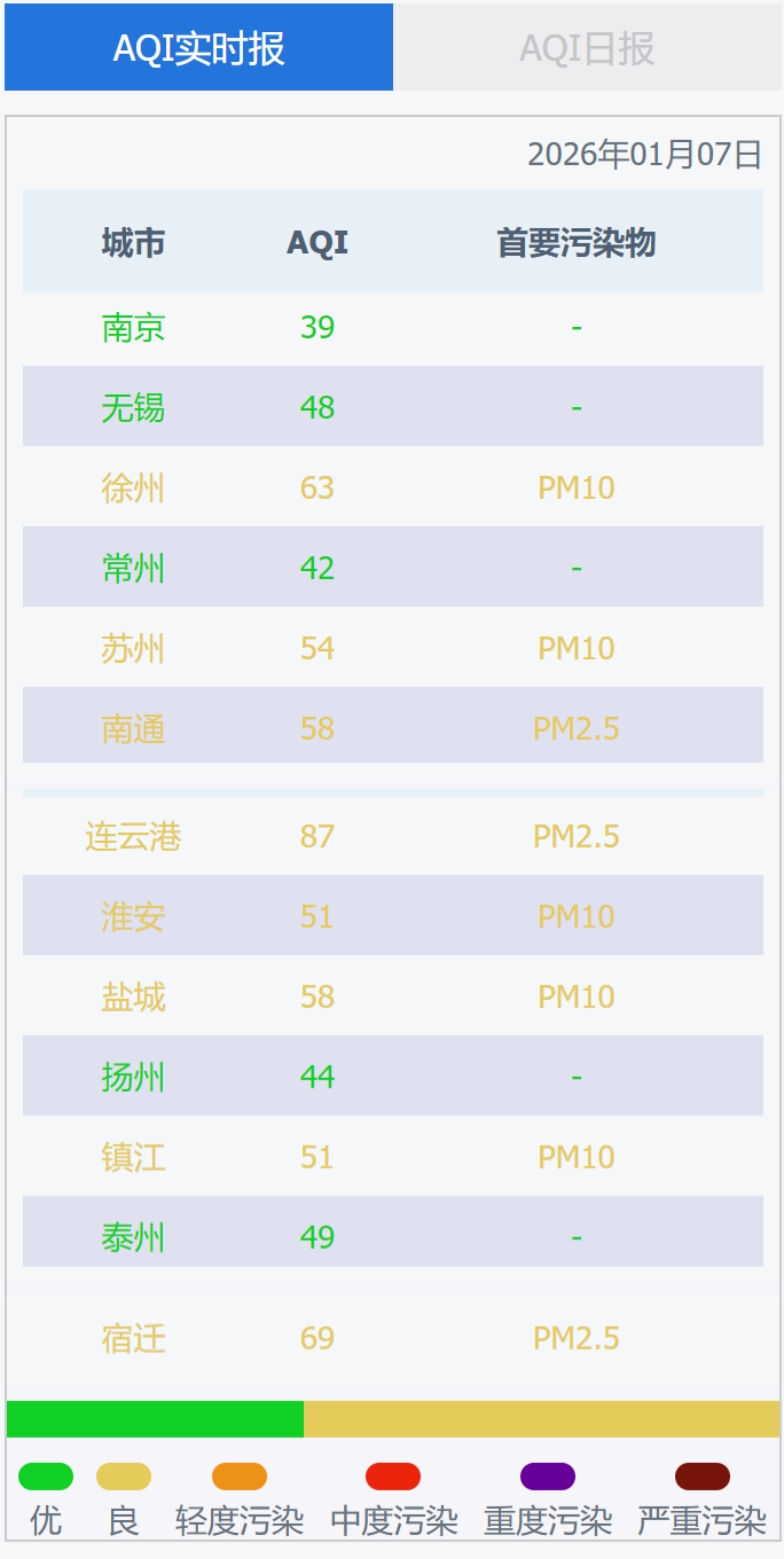Image resolution: width=784 pixels, height=1559 pixels.
Task: Select the AQI实时报 tab
Action: coord(199,48)
